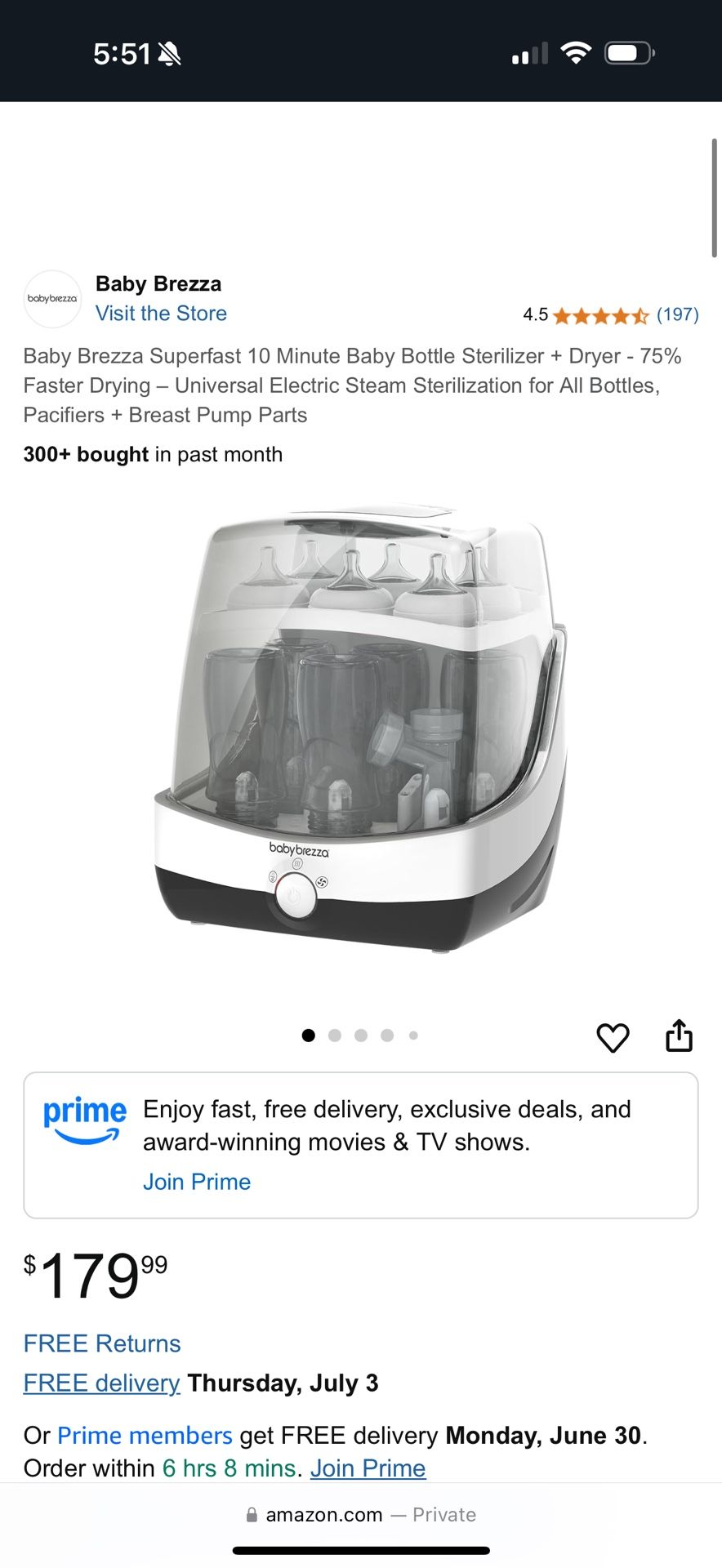Open FREE delivery details link
This screenshot has width=722, height=1568.
pos(101,1383)
